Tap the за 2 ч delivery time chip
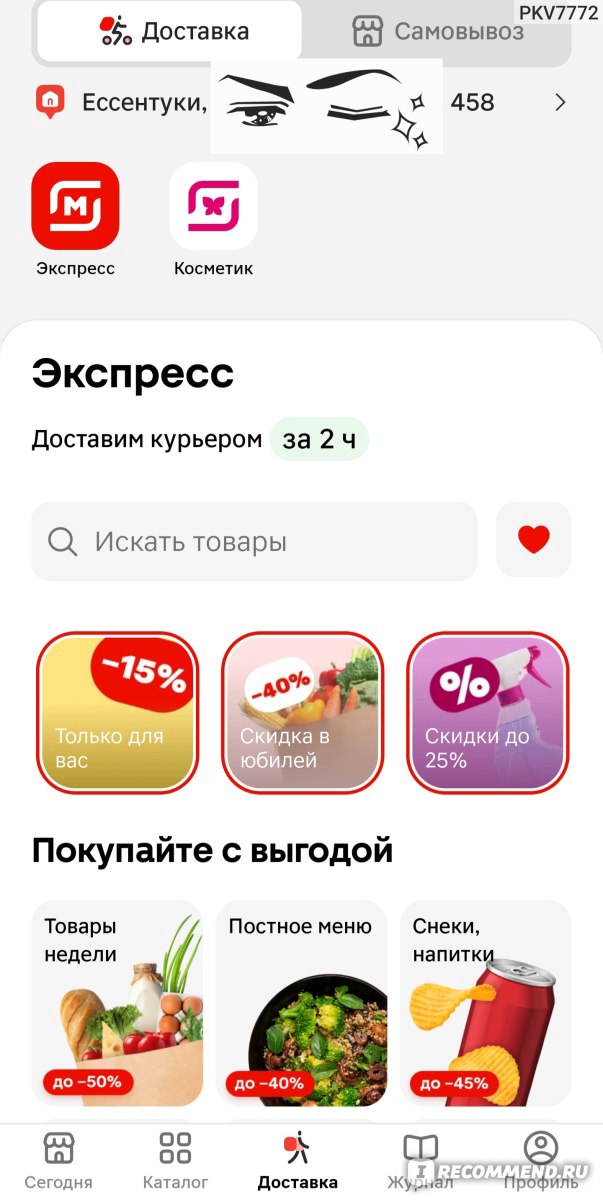Screen dimensions: 603x1200 [319, 439]
